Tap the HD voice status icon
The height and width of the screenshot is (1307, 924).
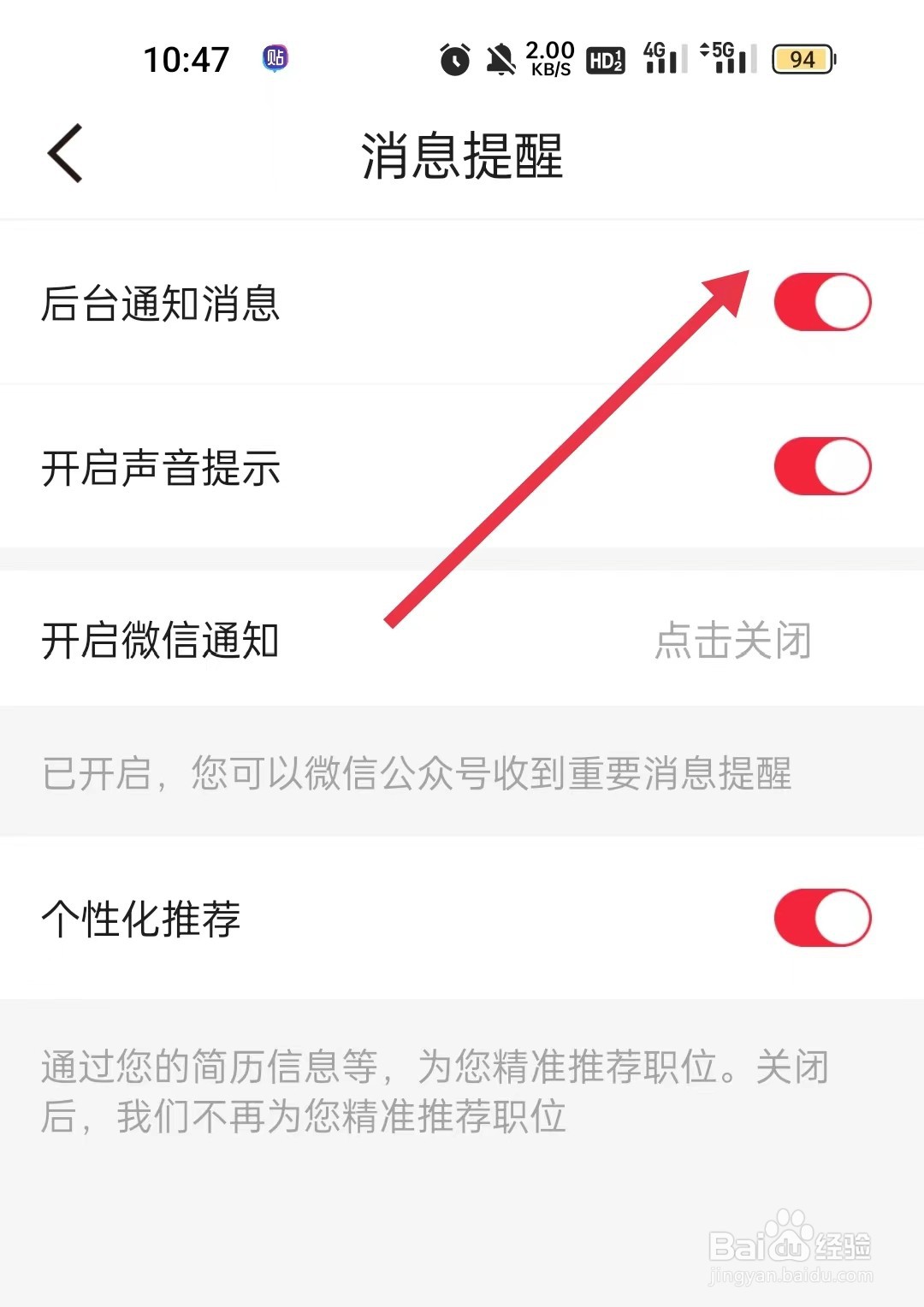(x=604, y=60)
